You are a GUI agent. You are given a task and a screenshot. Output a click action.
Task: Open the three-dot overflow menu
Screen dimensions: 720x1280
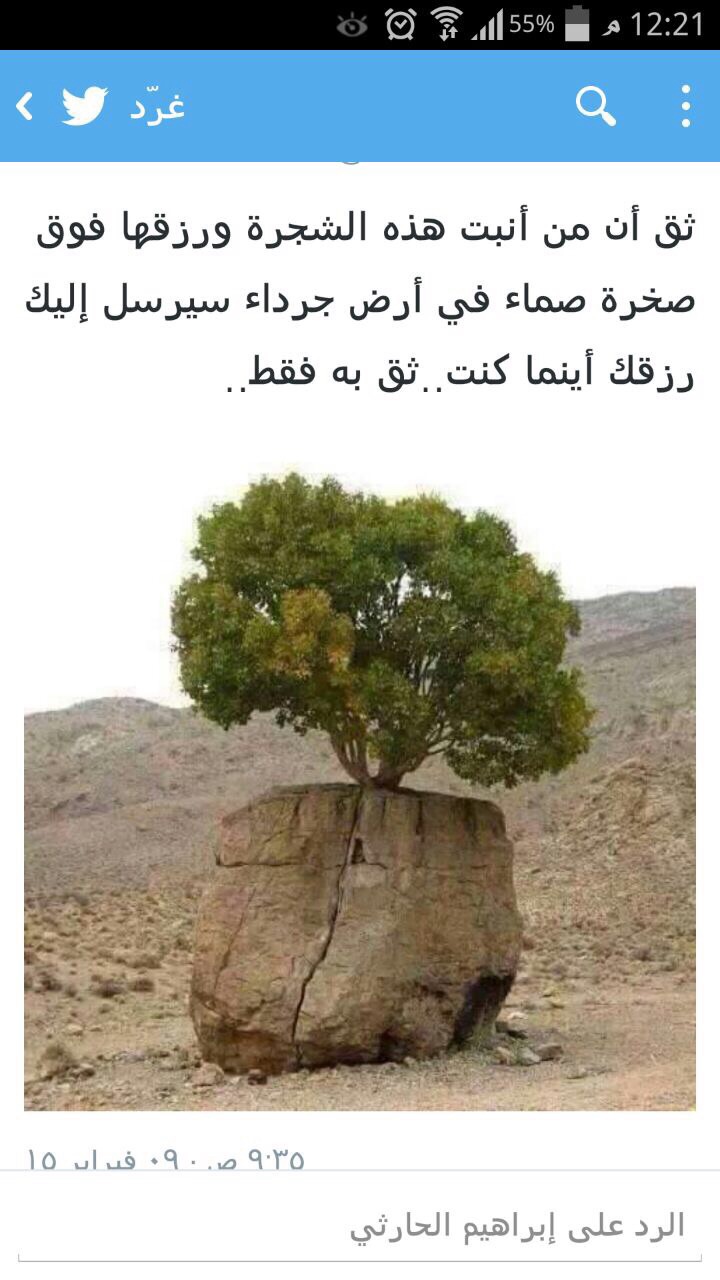(x=685, y=106)
